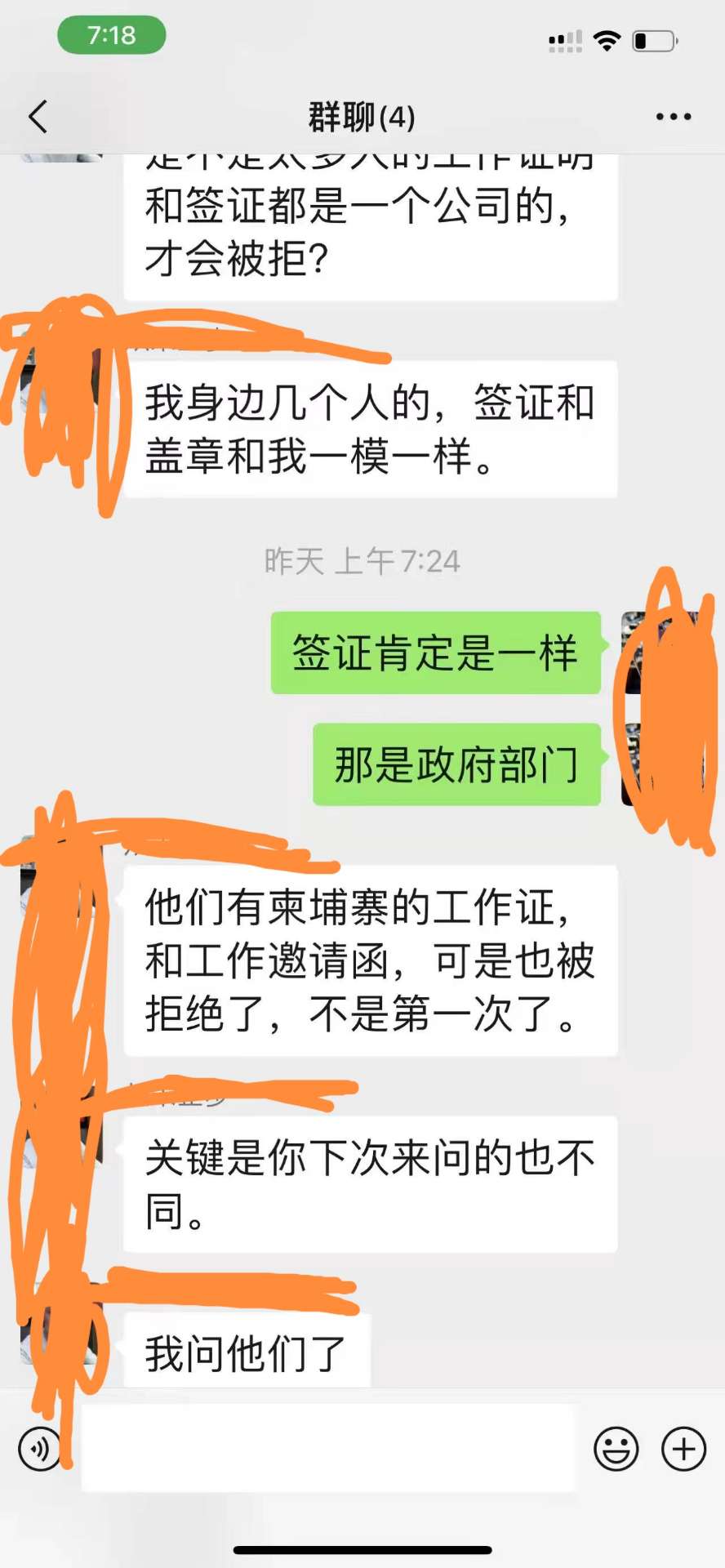Go back from the group chat
Viewport: 725px width, 1568px height.
(38, 117)
